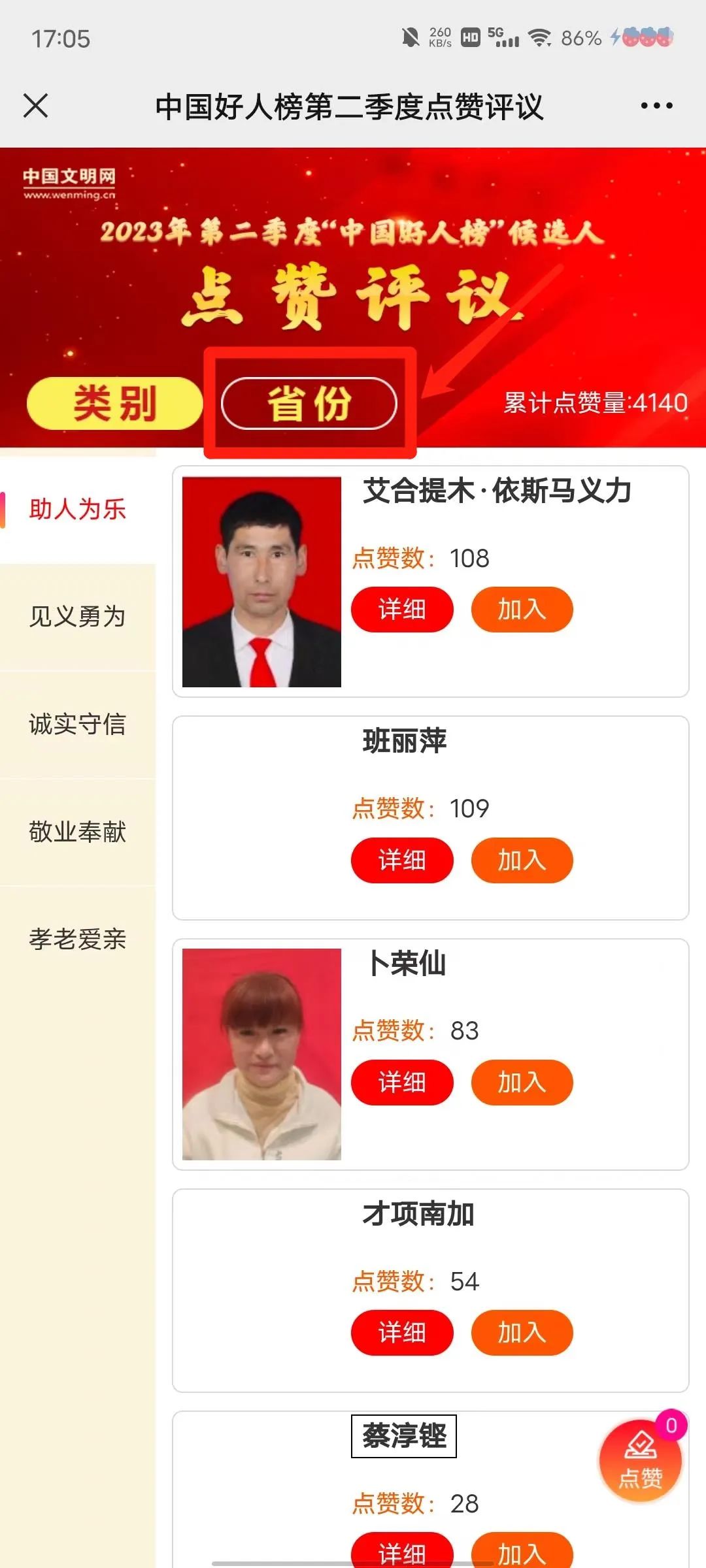Switch to the 省份 province view
Screen dimensions: 706x1568
coord(309,403)
